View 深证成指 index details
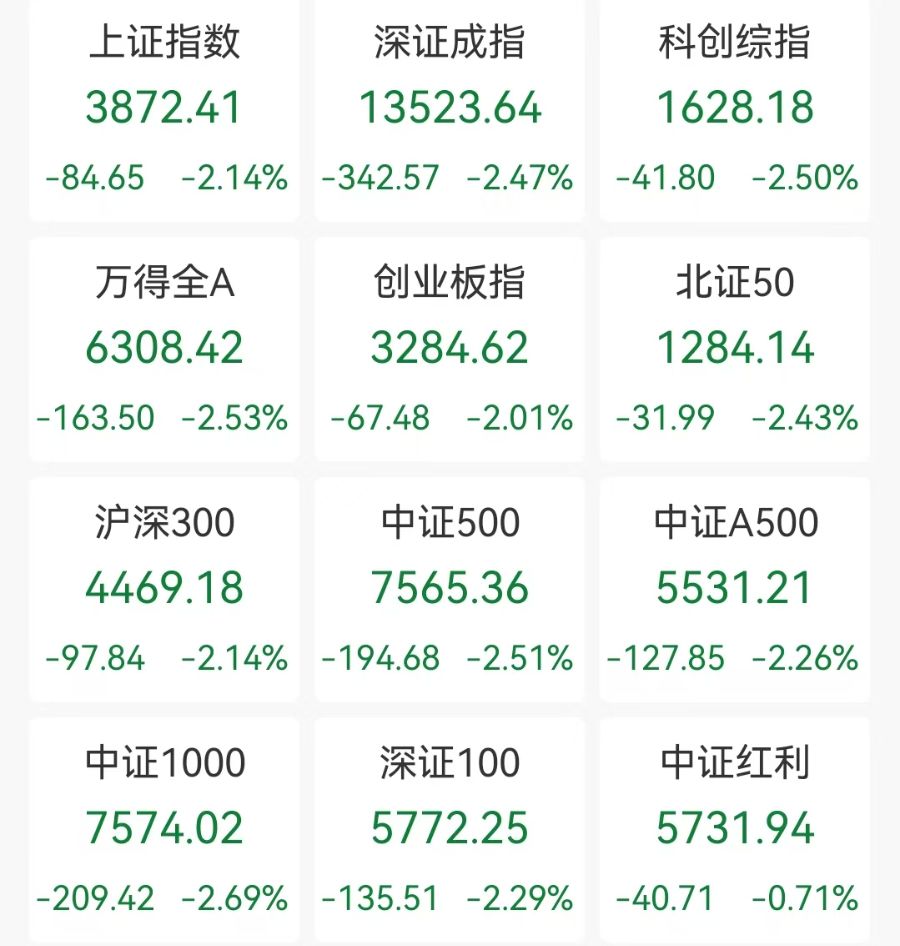 (449, 108)
